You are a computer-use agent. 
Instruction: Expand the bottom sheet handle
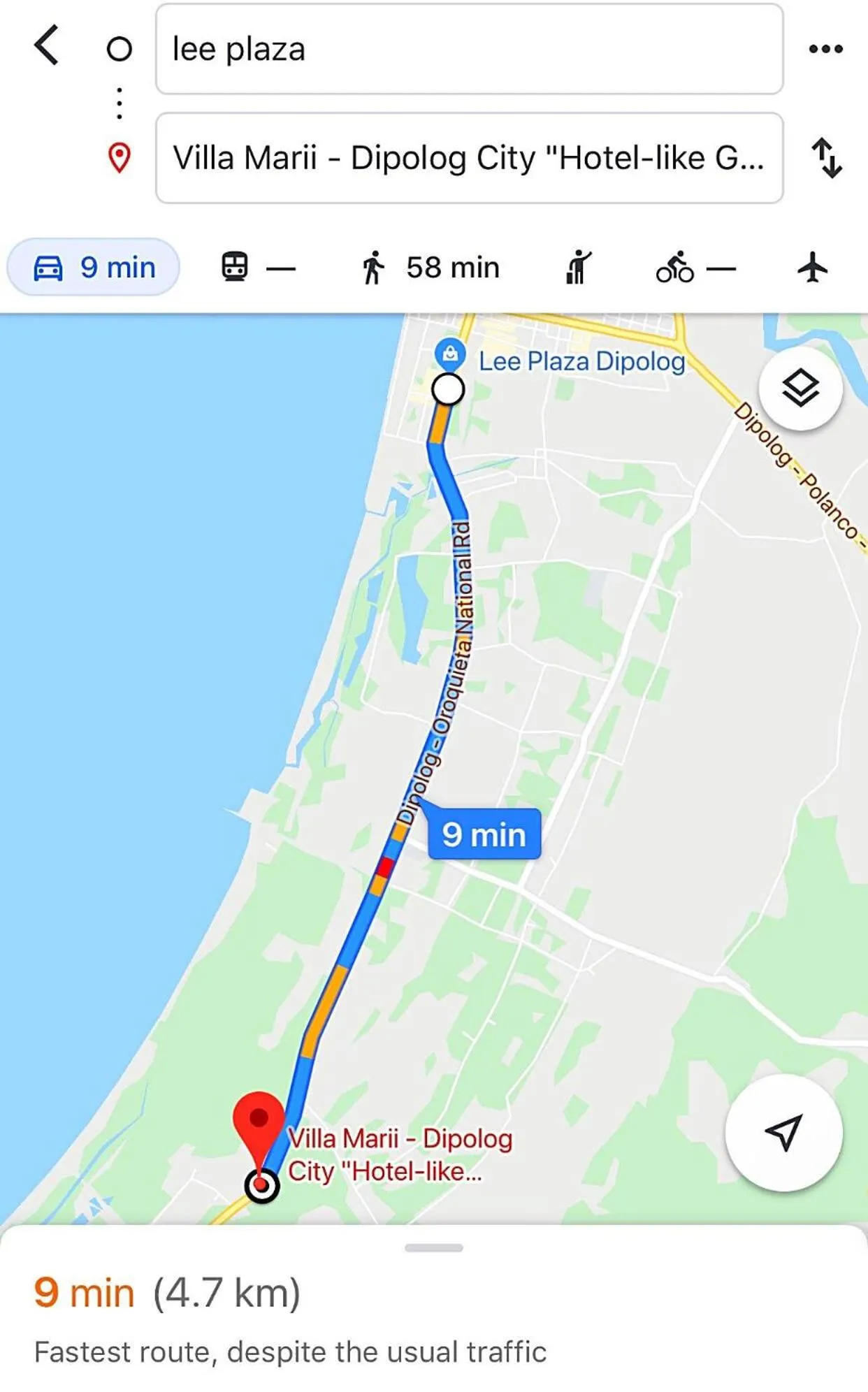click(433, 1248)
